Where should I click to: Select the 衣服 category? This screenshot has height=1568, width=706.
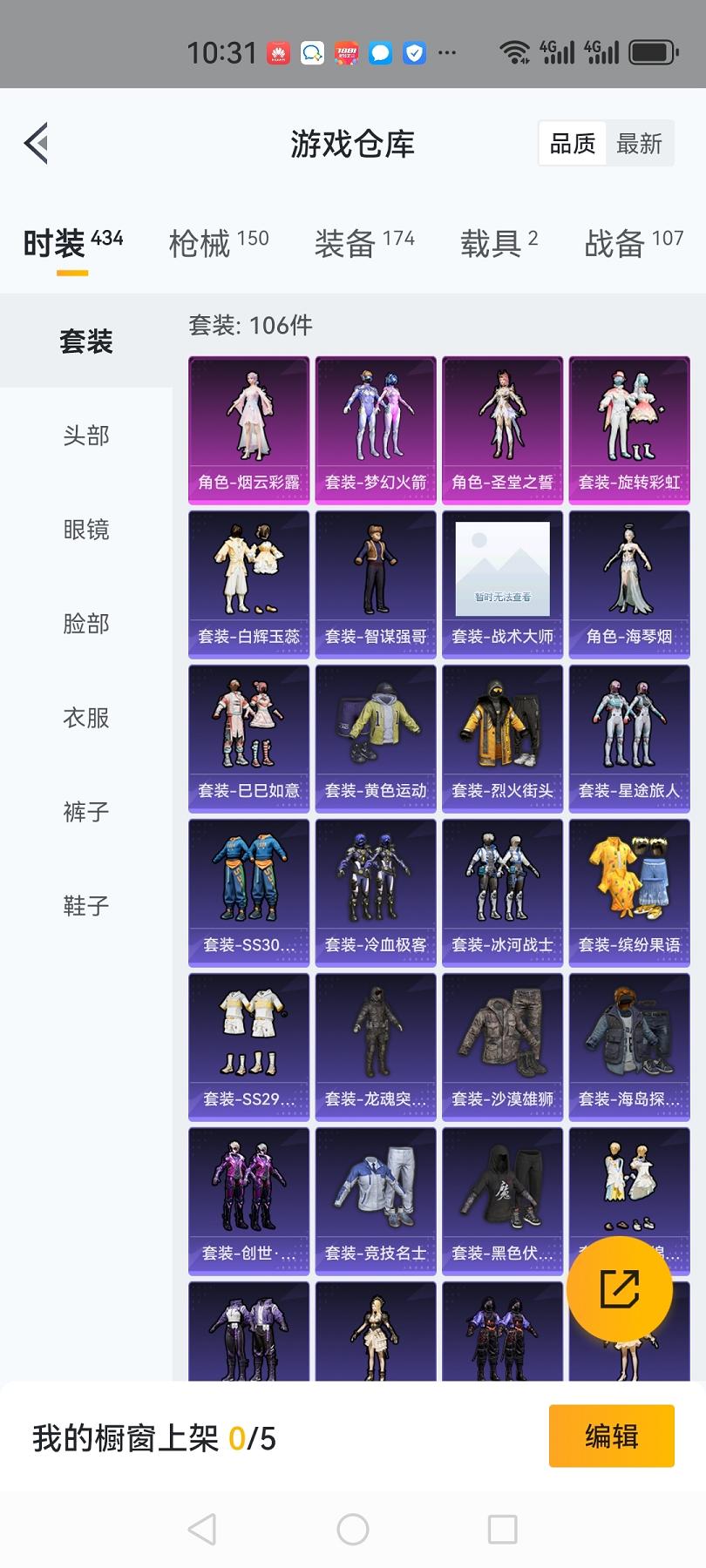tap(86, 718)
